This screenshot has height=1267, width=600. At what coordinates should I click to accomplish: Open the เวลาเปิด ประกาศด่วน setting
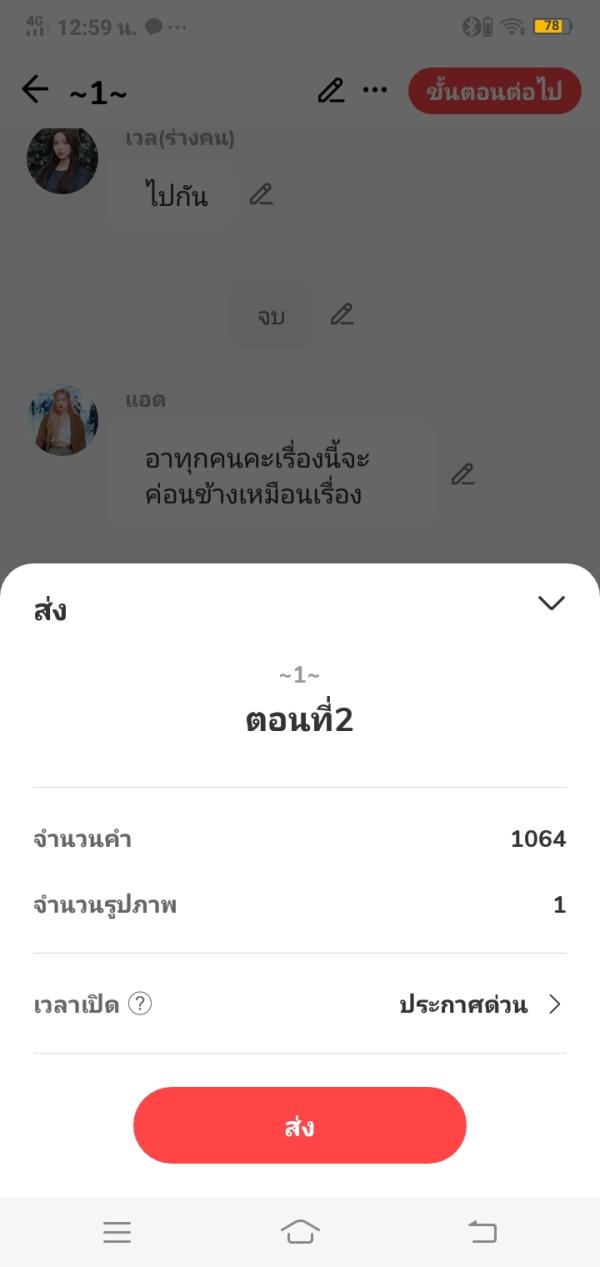(481, 1005)
